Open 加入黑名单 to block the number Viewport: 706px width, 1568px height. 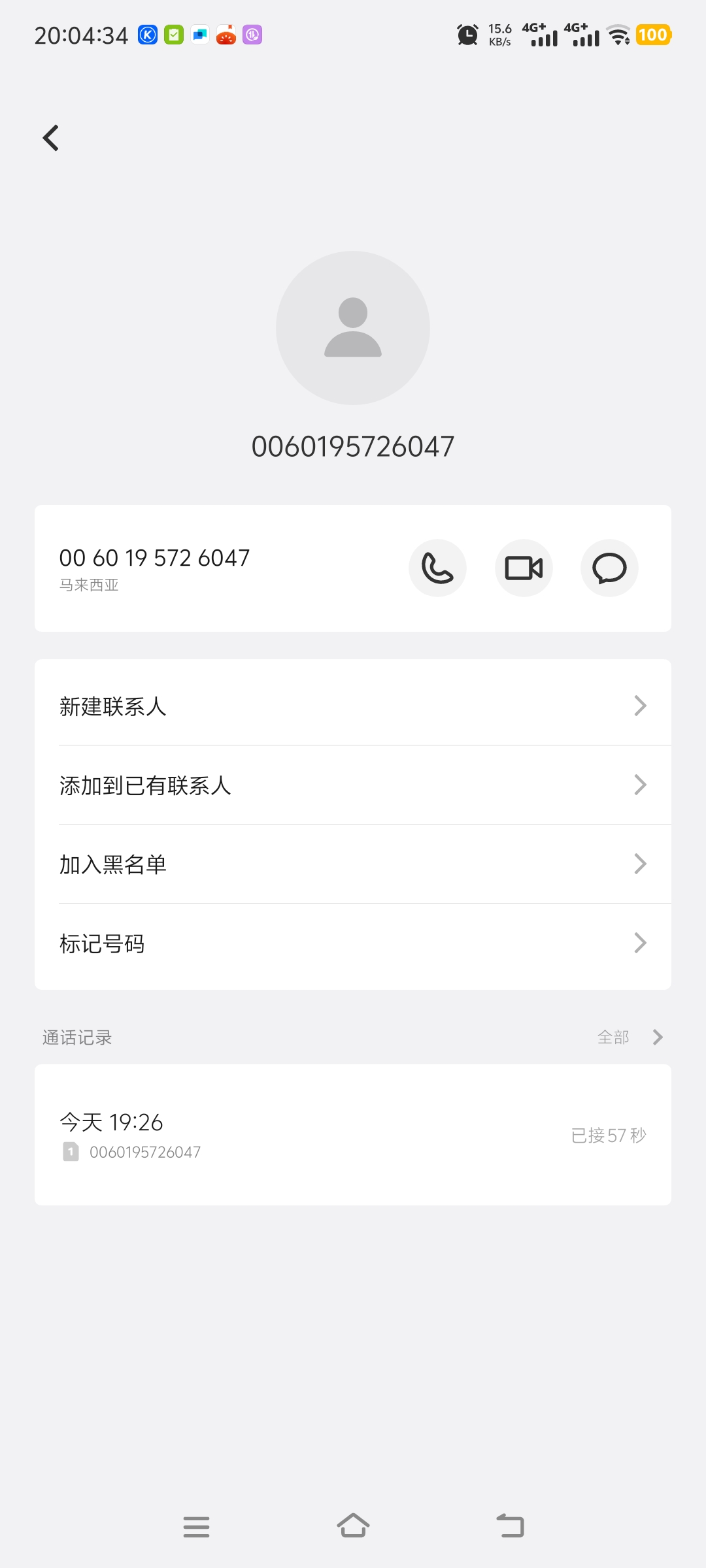pos(353,864)
